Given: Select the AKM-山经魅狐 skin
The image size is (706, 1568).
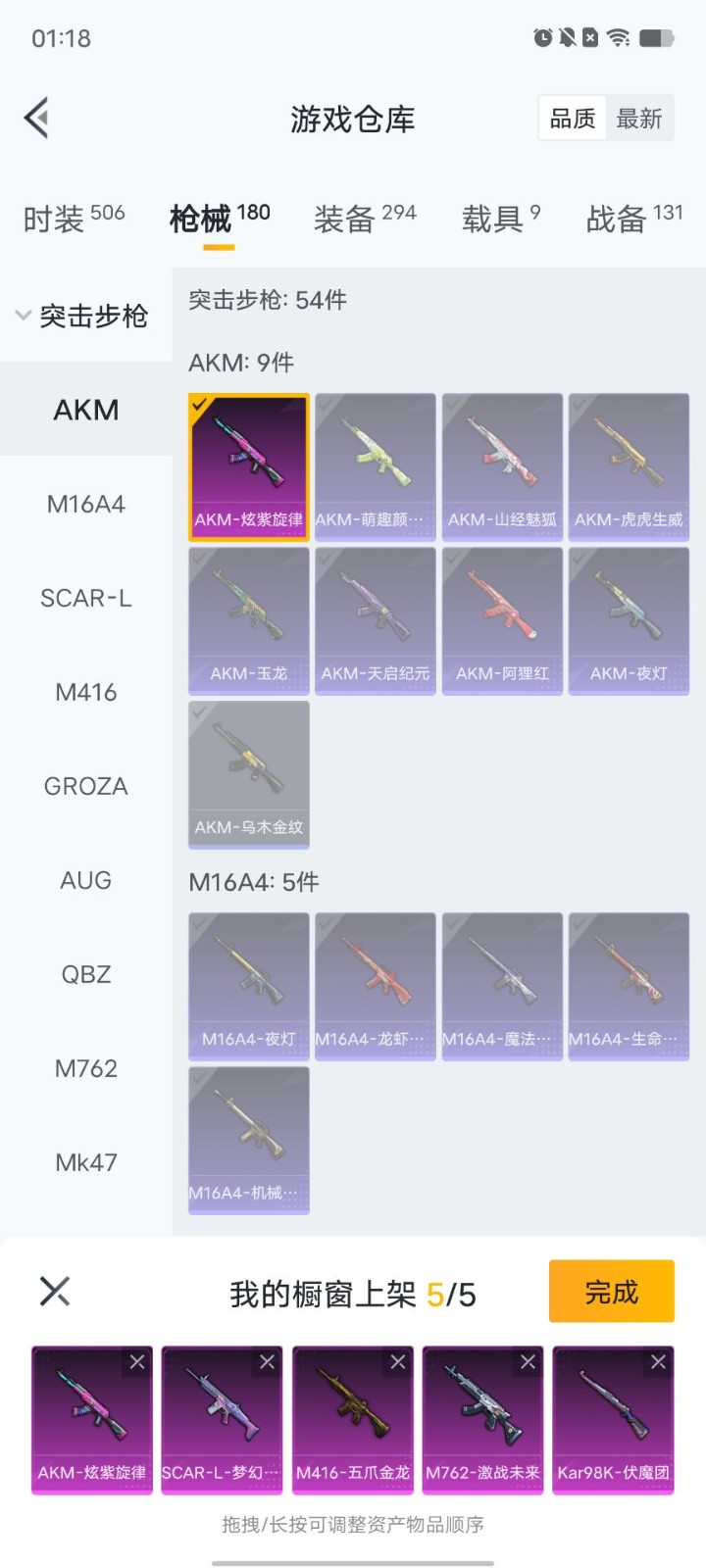Looking at the screenshot, I should 502,467.
